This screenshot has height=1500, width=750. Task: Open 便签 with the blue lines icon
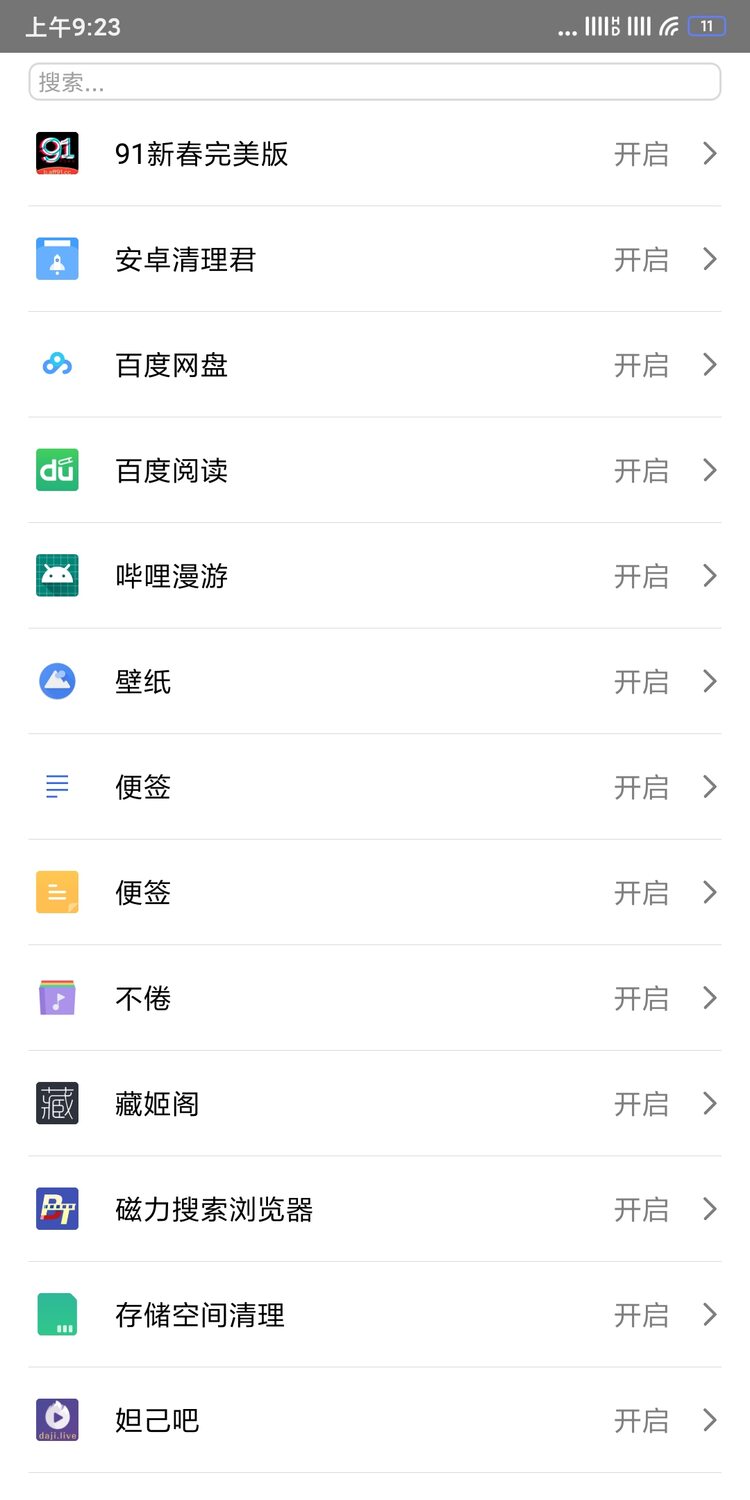tap(374, 787)
